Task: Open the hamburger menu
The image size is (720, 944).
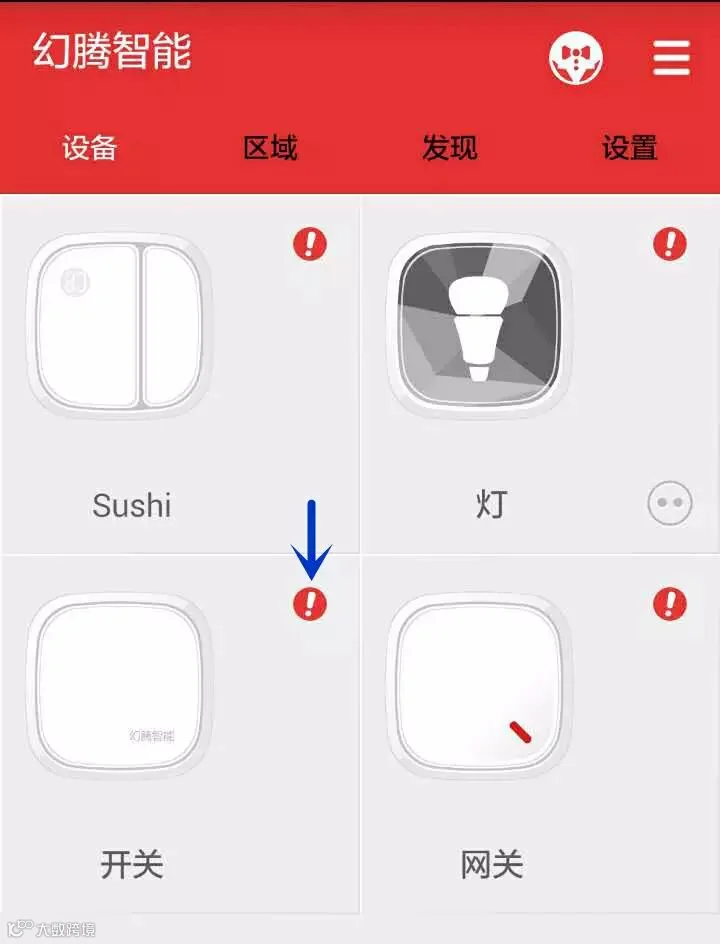Action: pos(671,58)
